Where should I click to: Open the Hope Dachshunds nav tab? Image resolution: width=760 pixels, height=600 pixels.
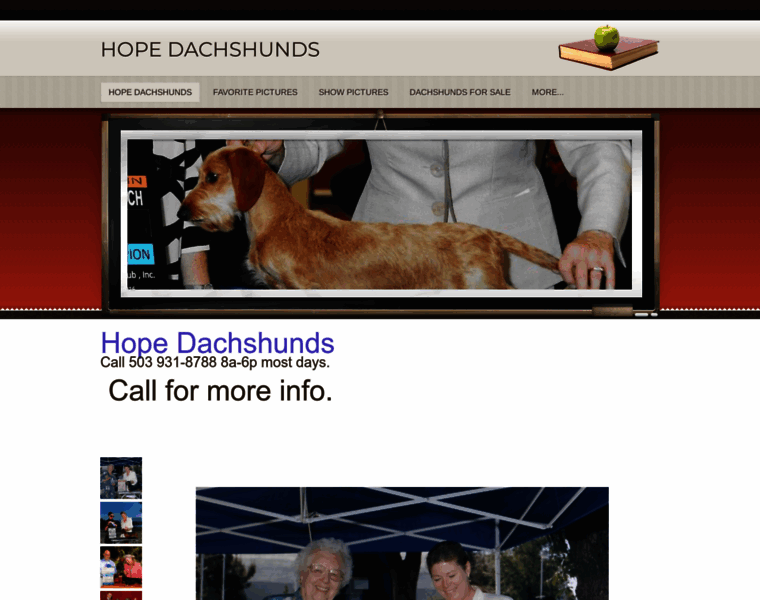[150, 92]
